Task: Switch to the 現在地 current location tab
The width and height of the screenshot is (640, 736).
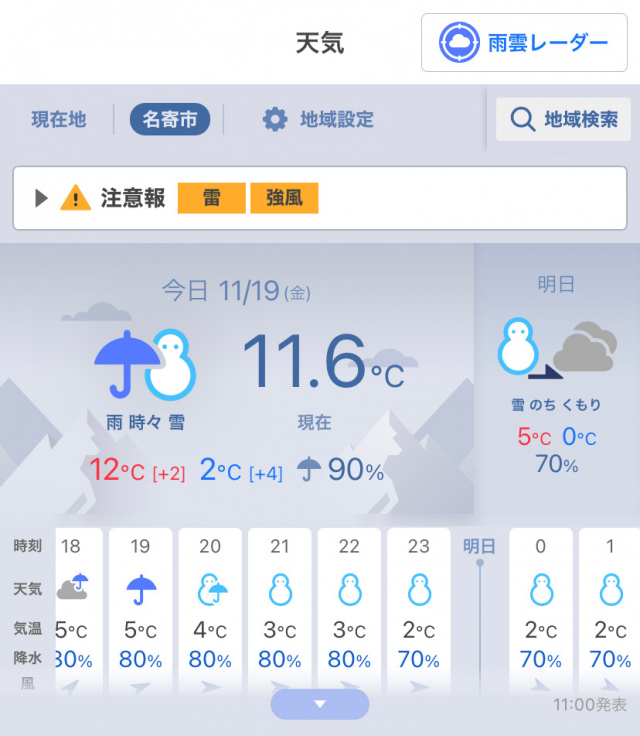Action: (x=59, y=120)
